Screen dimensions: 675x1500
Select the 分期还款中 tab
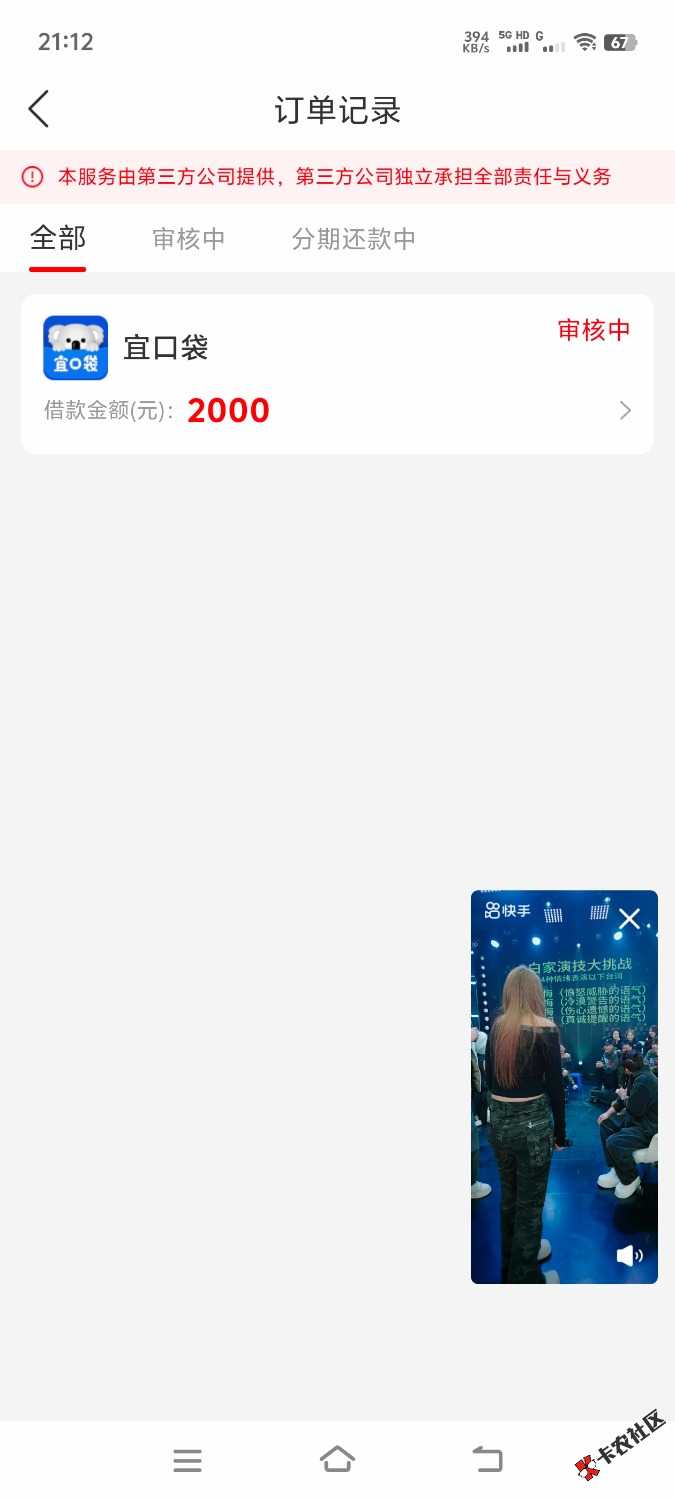(353, 239)
